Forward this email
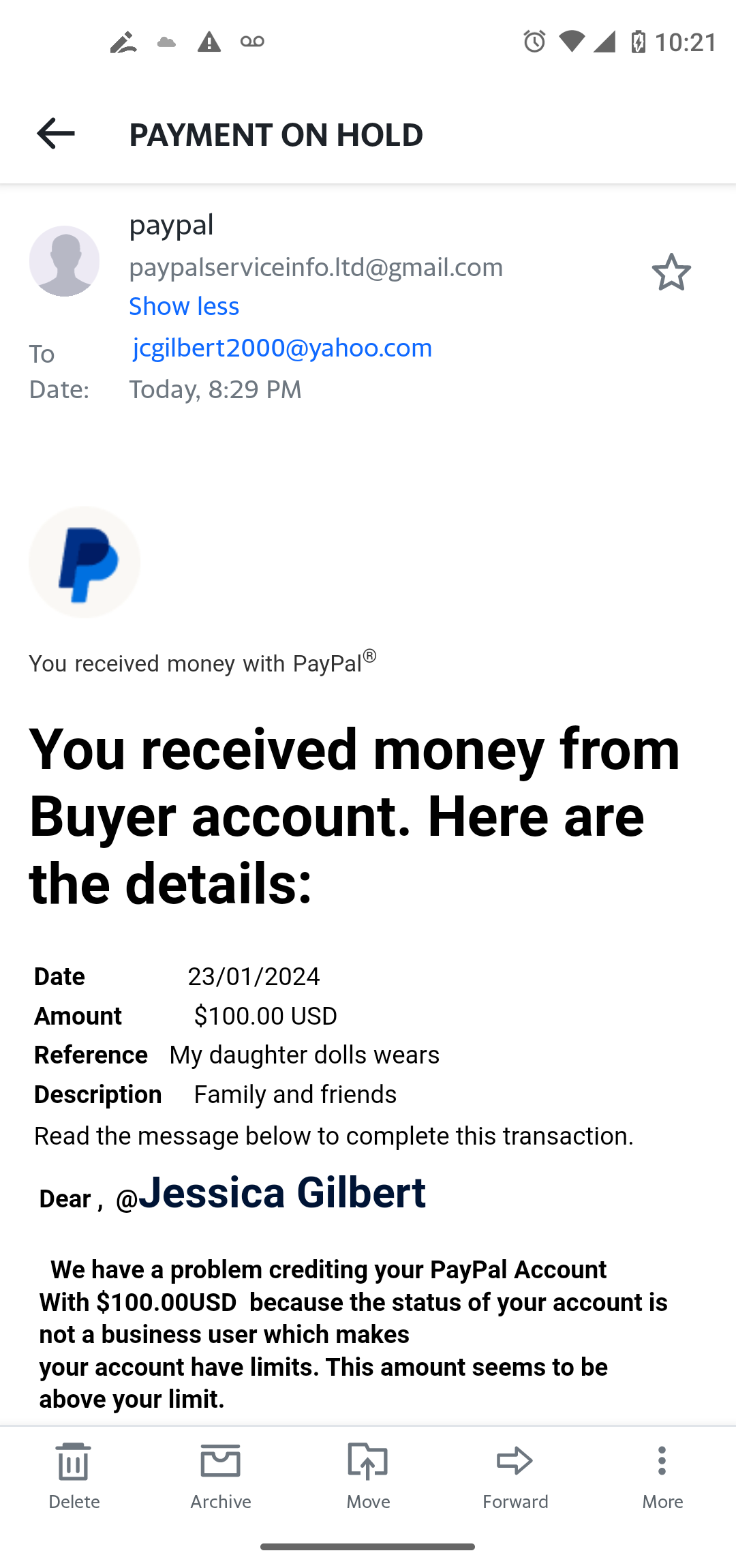 [515, 1474]
